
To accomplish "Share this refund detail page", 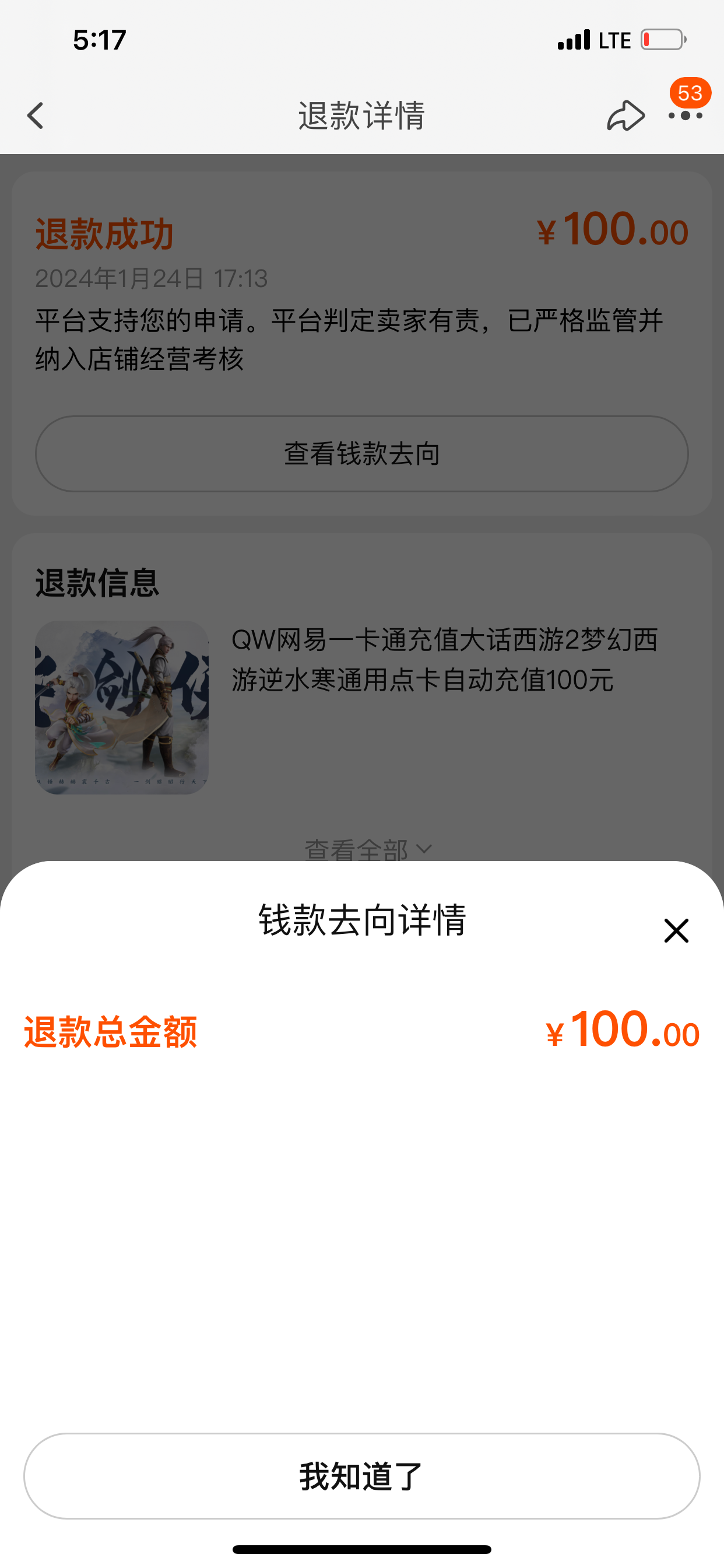I will pyautogui.click(x=625, y=116).
